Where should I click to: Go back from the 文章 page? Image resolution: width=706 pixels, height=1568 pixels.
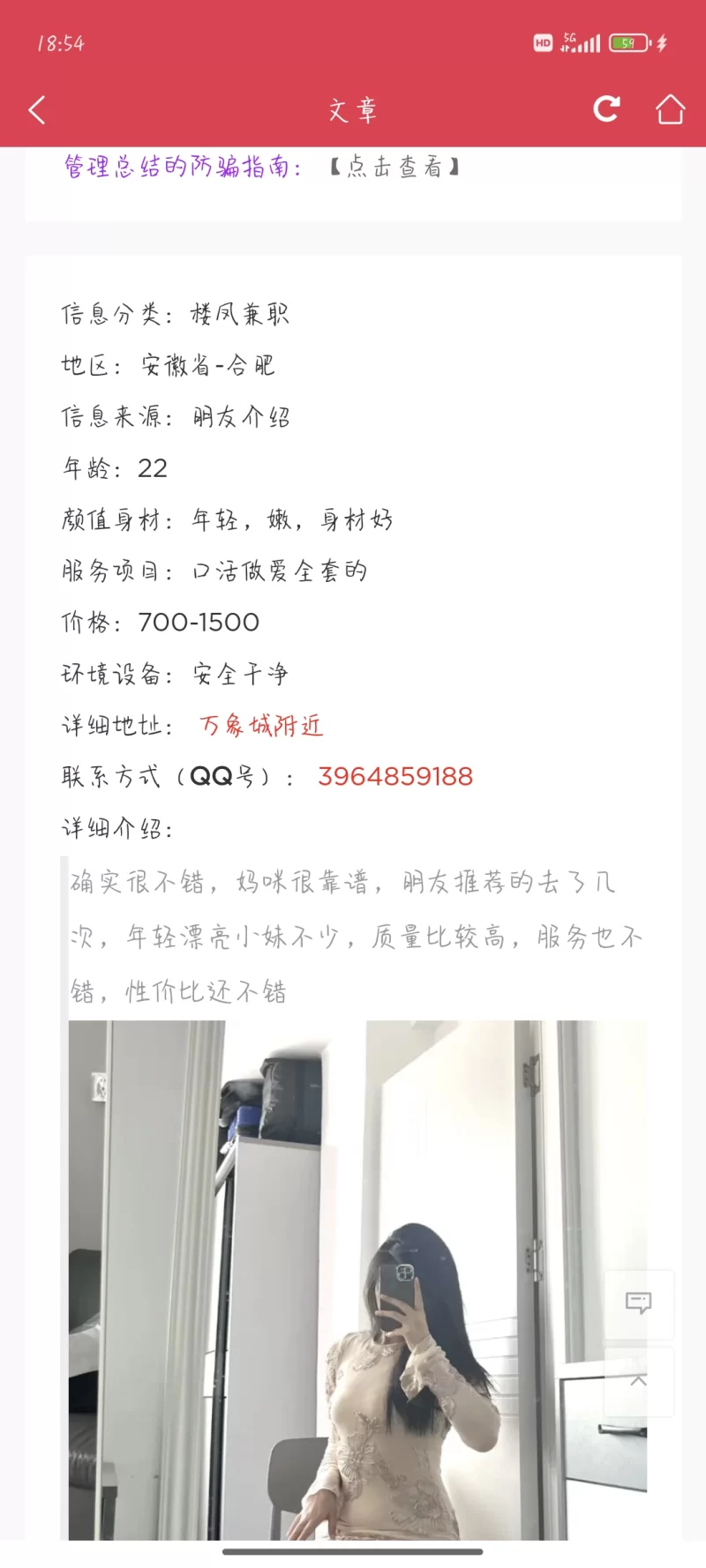tap(37, 110)
